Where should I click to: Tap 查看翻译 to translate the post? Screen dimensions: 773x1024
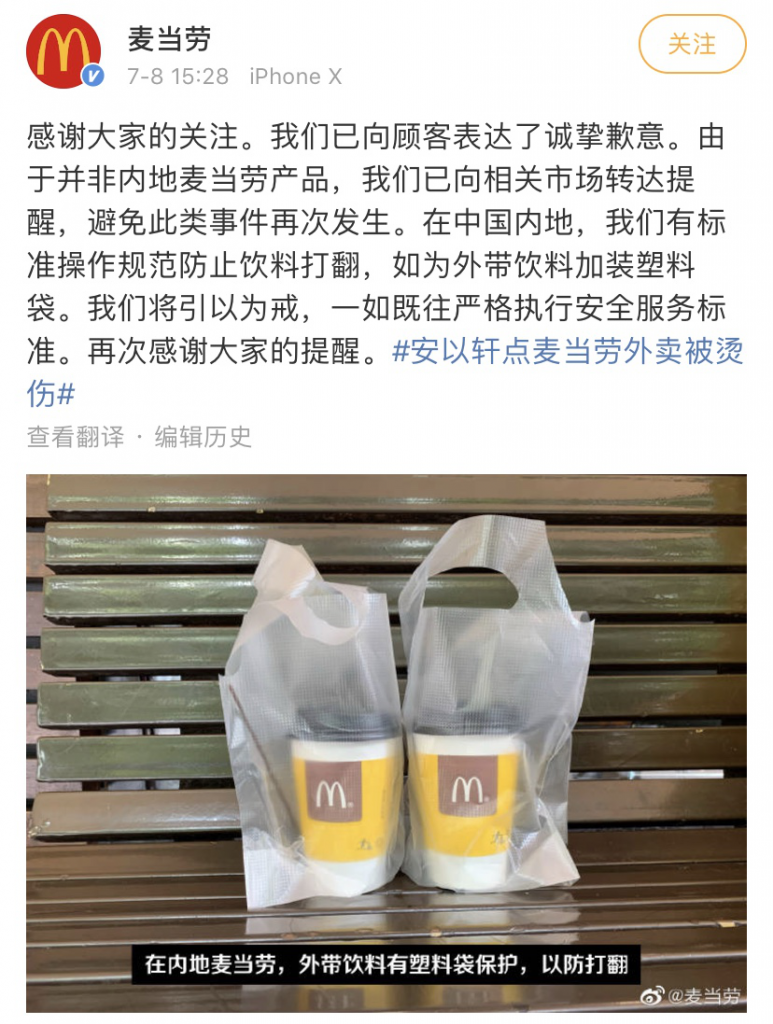pyautogui.click(x=75, y=436)
